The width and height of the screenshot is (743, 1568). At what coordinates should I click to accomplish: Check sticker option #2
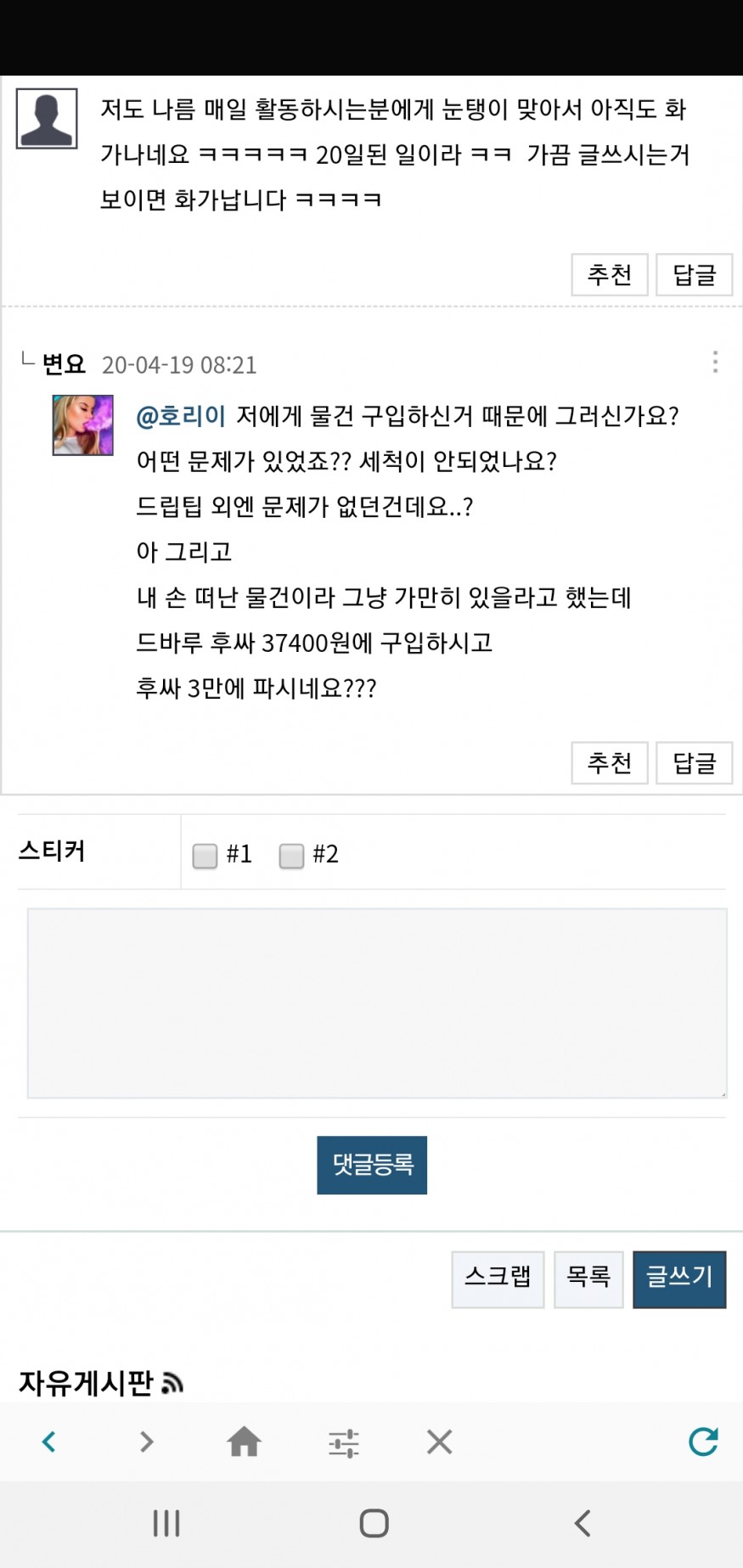[291, 855]
